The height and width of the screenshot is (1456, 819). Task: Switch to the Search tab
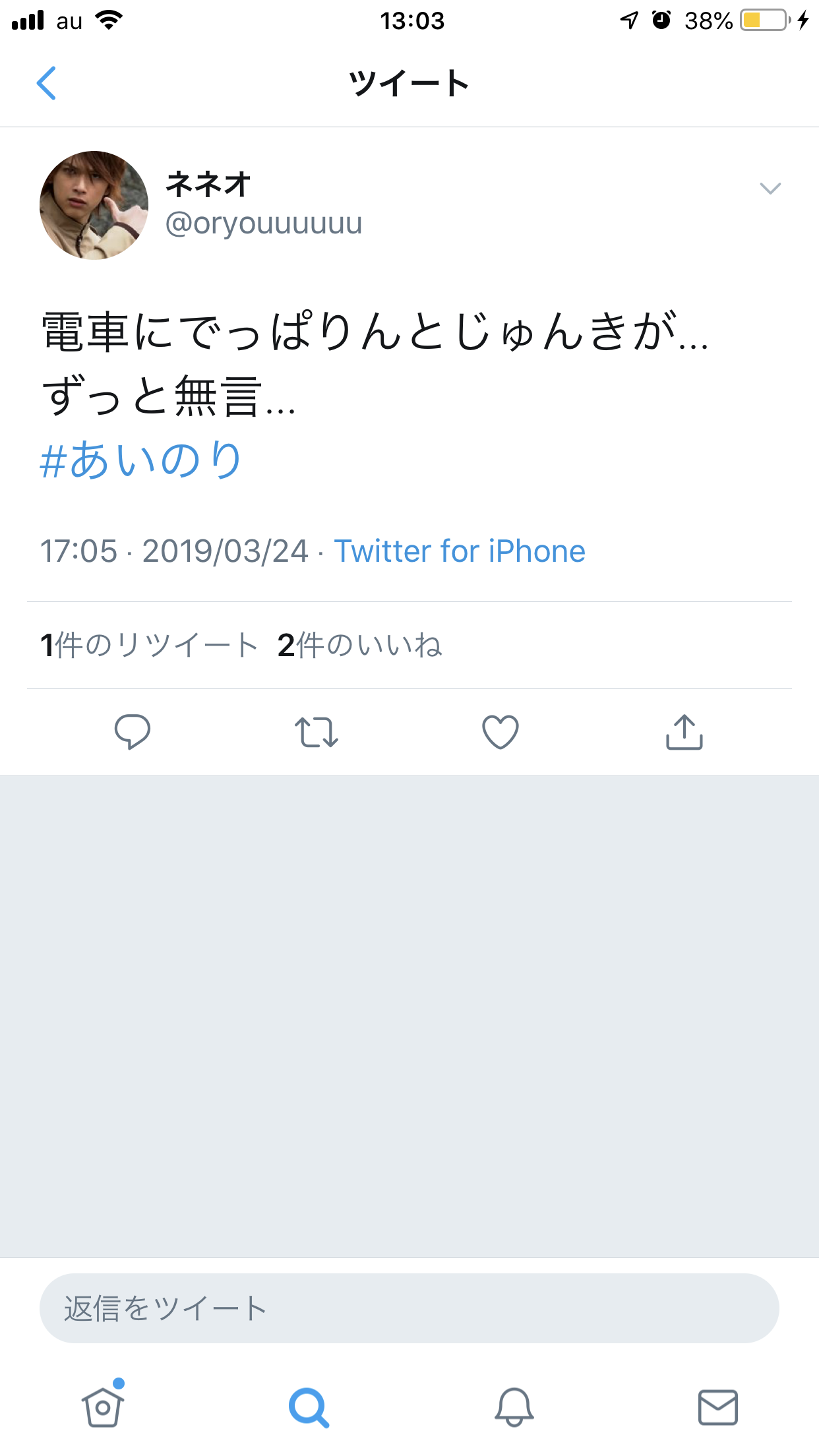point(309,1407)
